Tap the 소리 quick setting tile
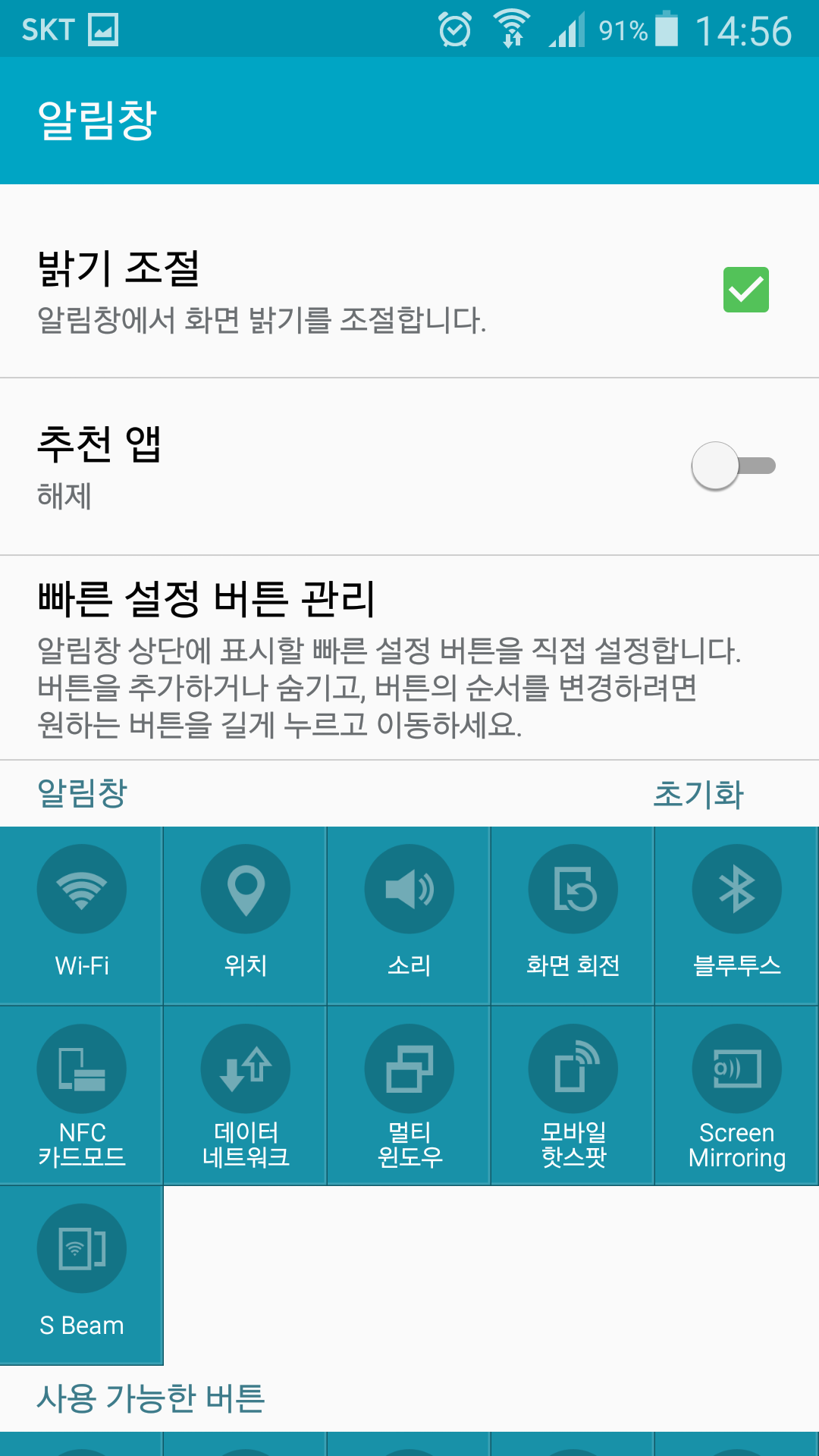 [x=409, y=915]
